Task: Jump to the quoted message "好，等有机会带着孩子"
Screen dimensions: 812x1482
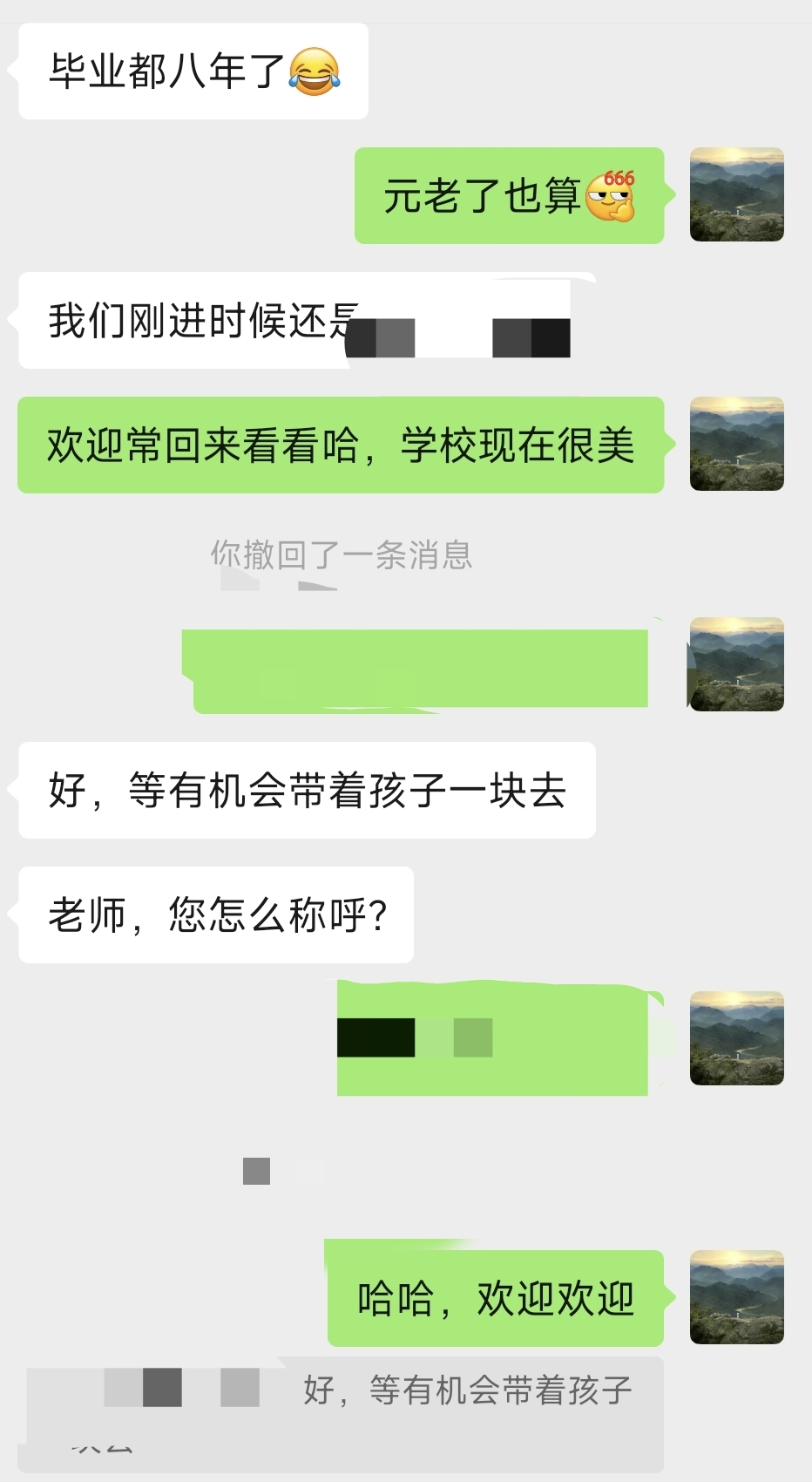Action: (x=467, y=1390)
